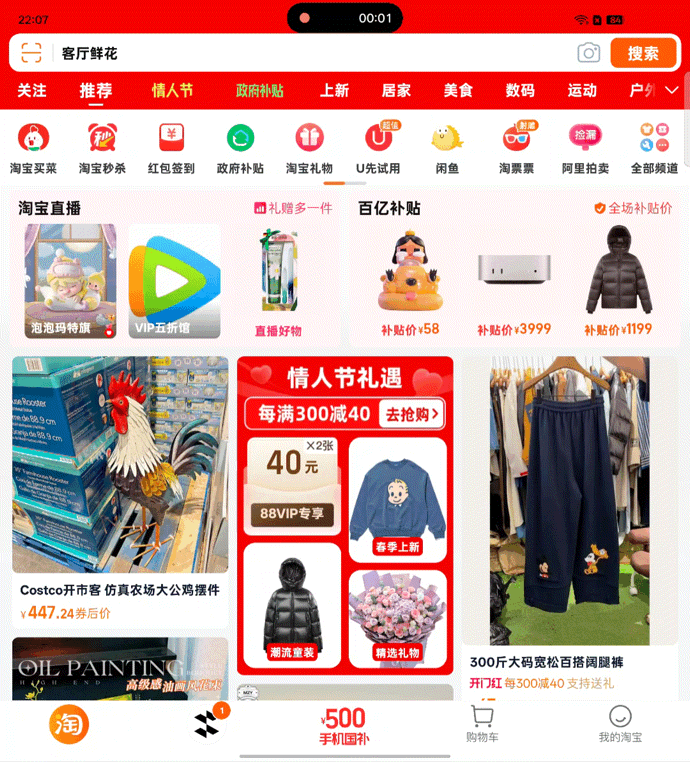
Task: Open the 泡泡玛特展 live stream tile
Action: pyautogui.click(x=70, y=280)
